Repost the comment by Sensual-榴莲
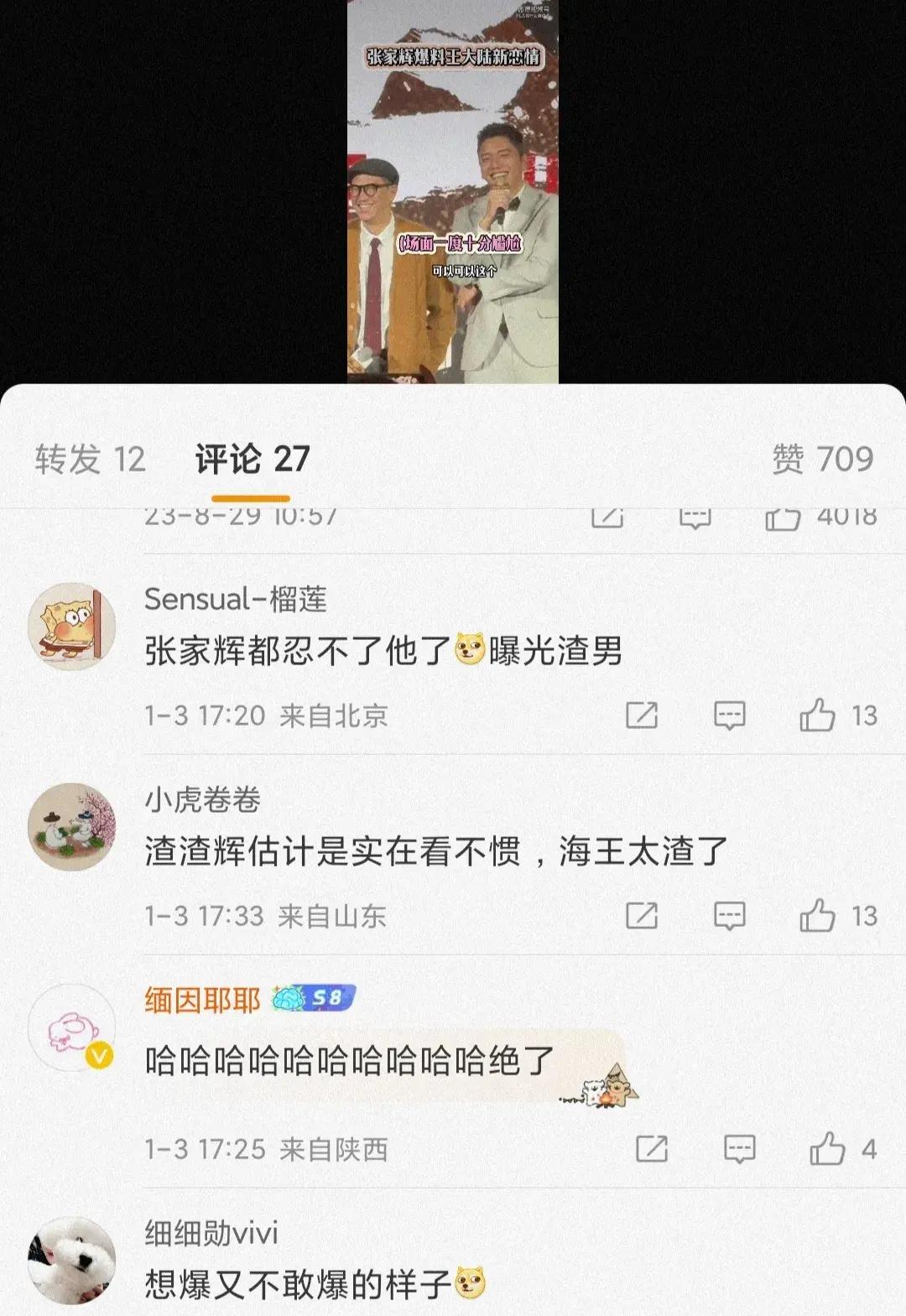Viewport: 906px width, 1316px height. pos(642,715)
